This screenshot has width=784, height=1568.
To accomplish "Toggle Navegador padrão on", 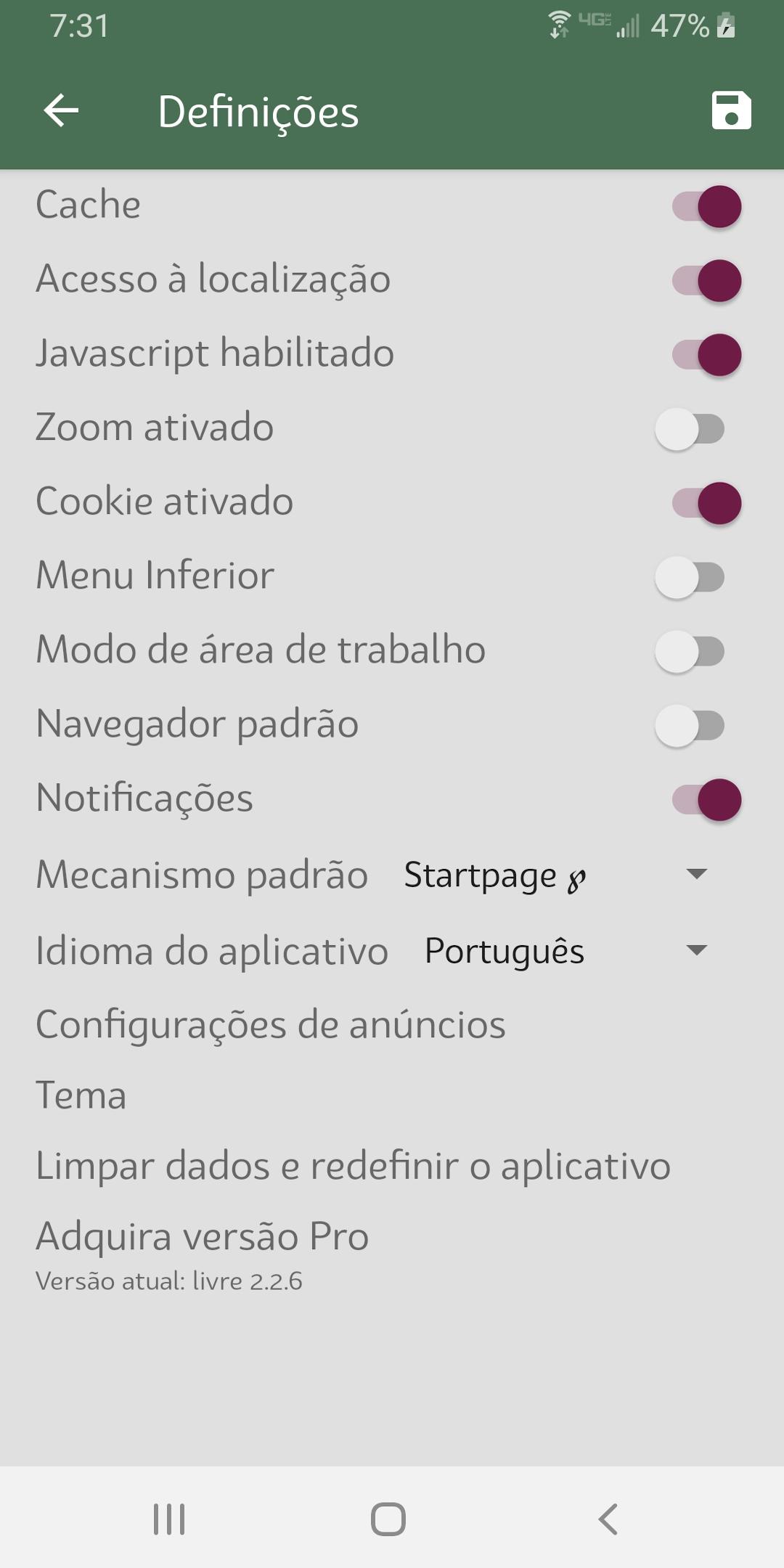I will click(690, 725).
